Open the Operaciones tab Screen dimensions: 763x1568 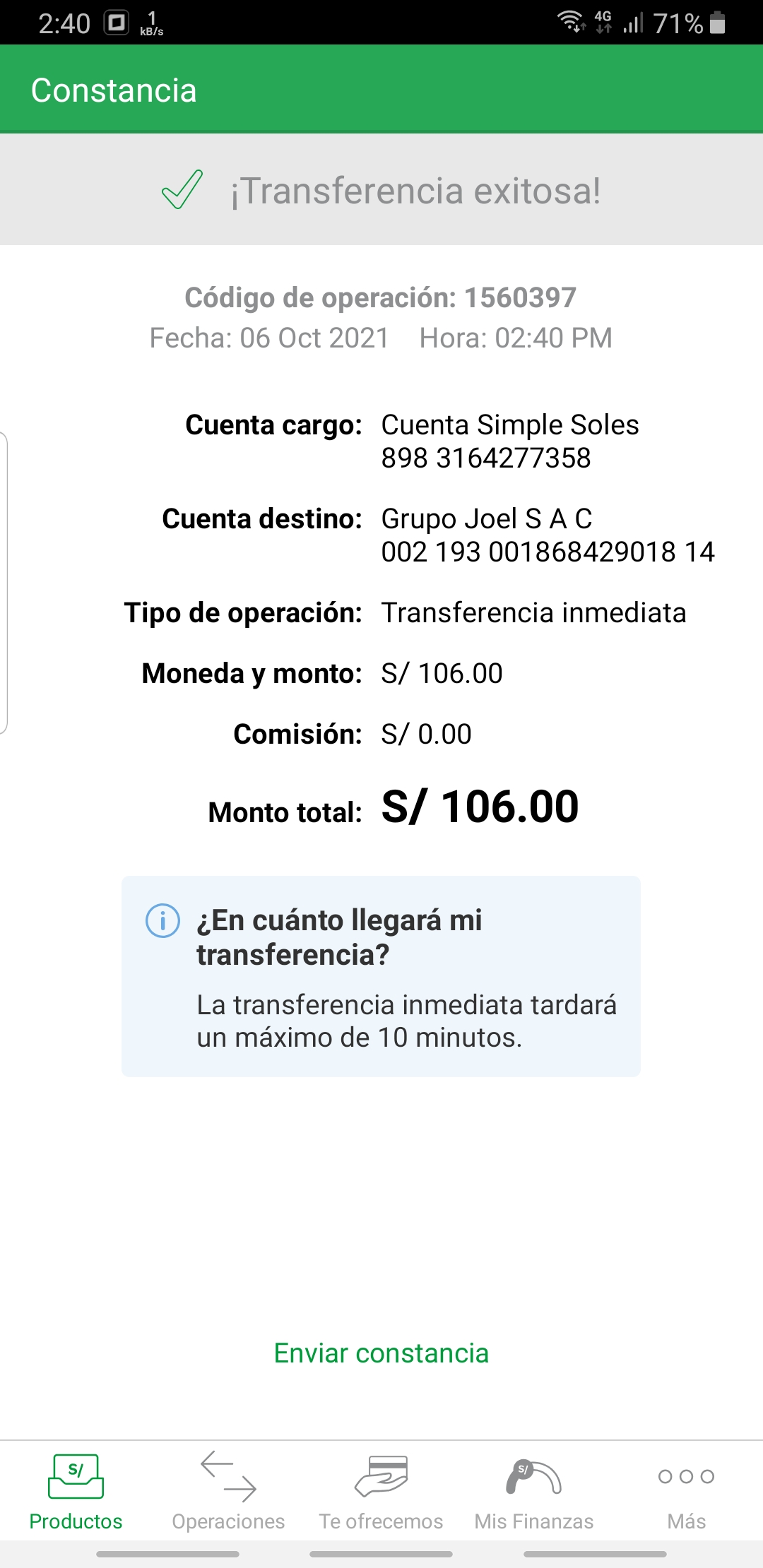coord(228,1490)
